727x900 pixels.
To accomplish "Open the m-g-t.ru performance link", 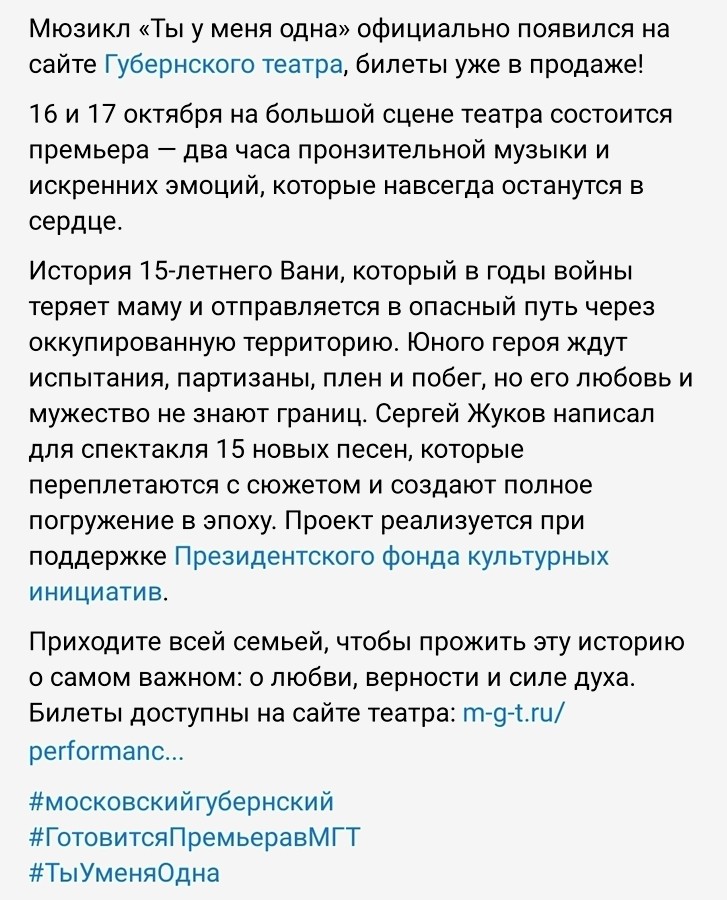I will tap(516, 714).
